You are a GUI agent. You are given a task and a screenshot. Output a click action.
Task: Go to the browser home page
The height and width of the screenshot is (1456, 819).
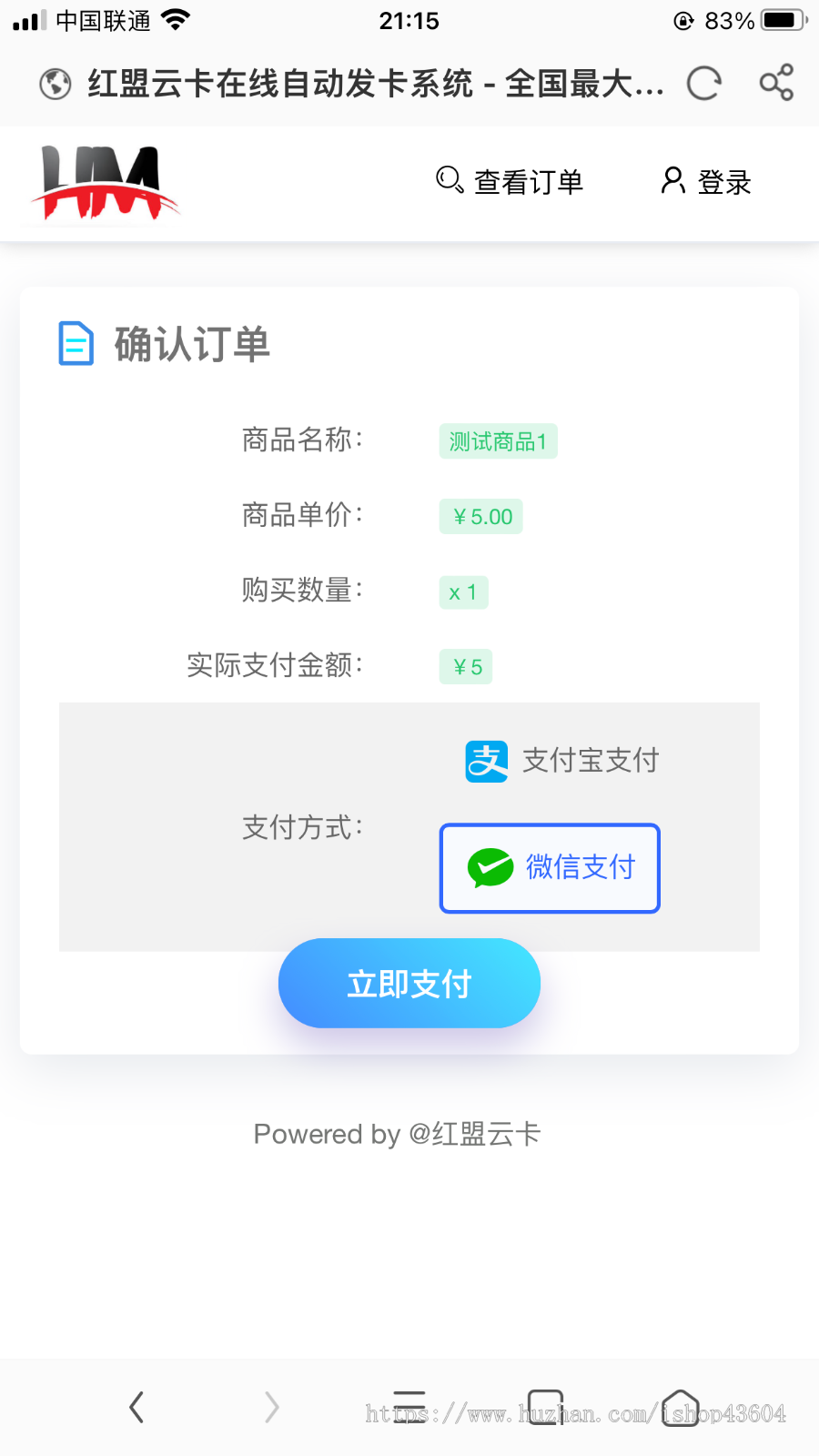pyautogui.click(x=680, y=1407)
